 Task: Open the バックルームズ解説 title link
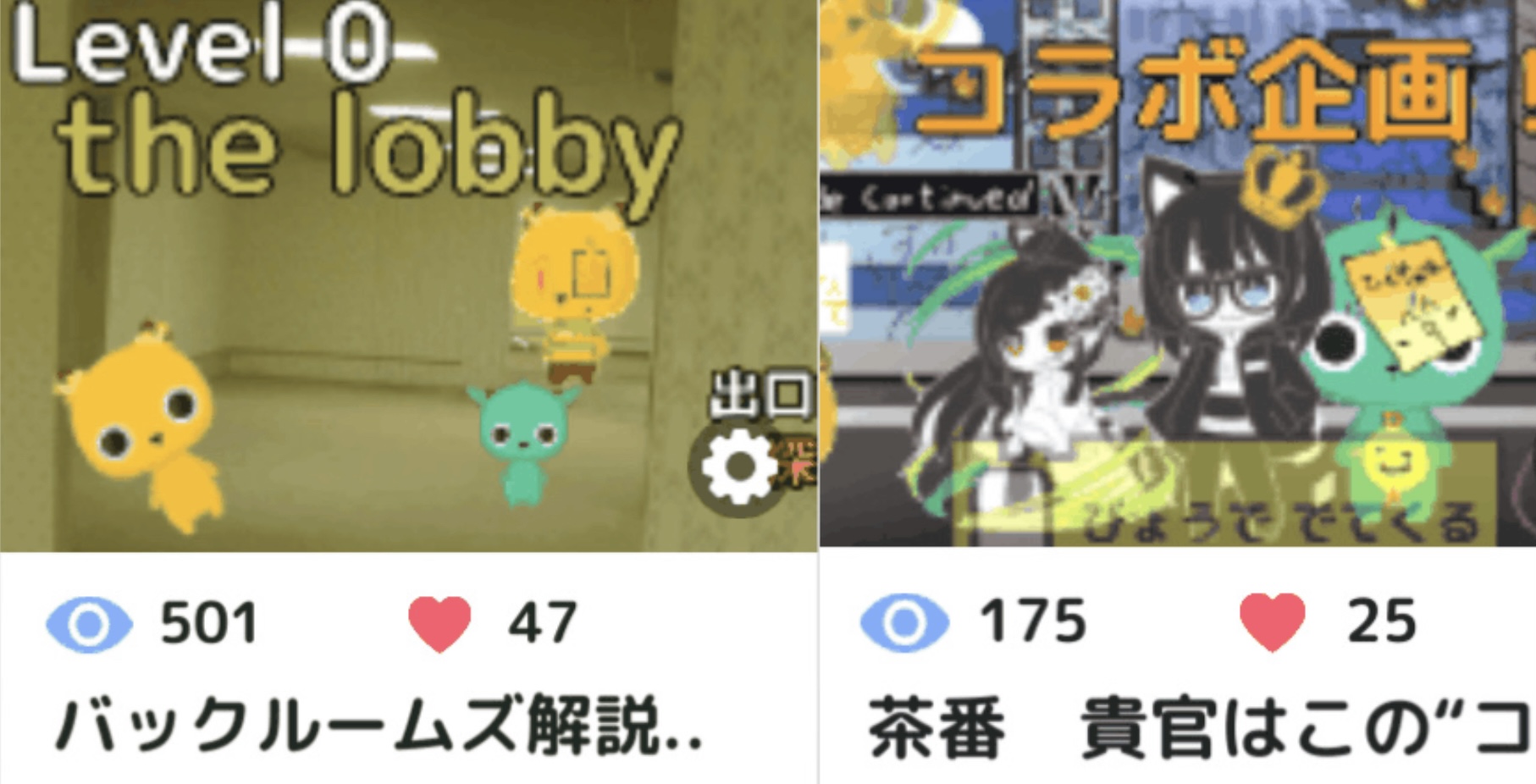pos(378,727)
